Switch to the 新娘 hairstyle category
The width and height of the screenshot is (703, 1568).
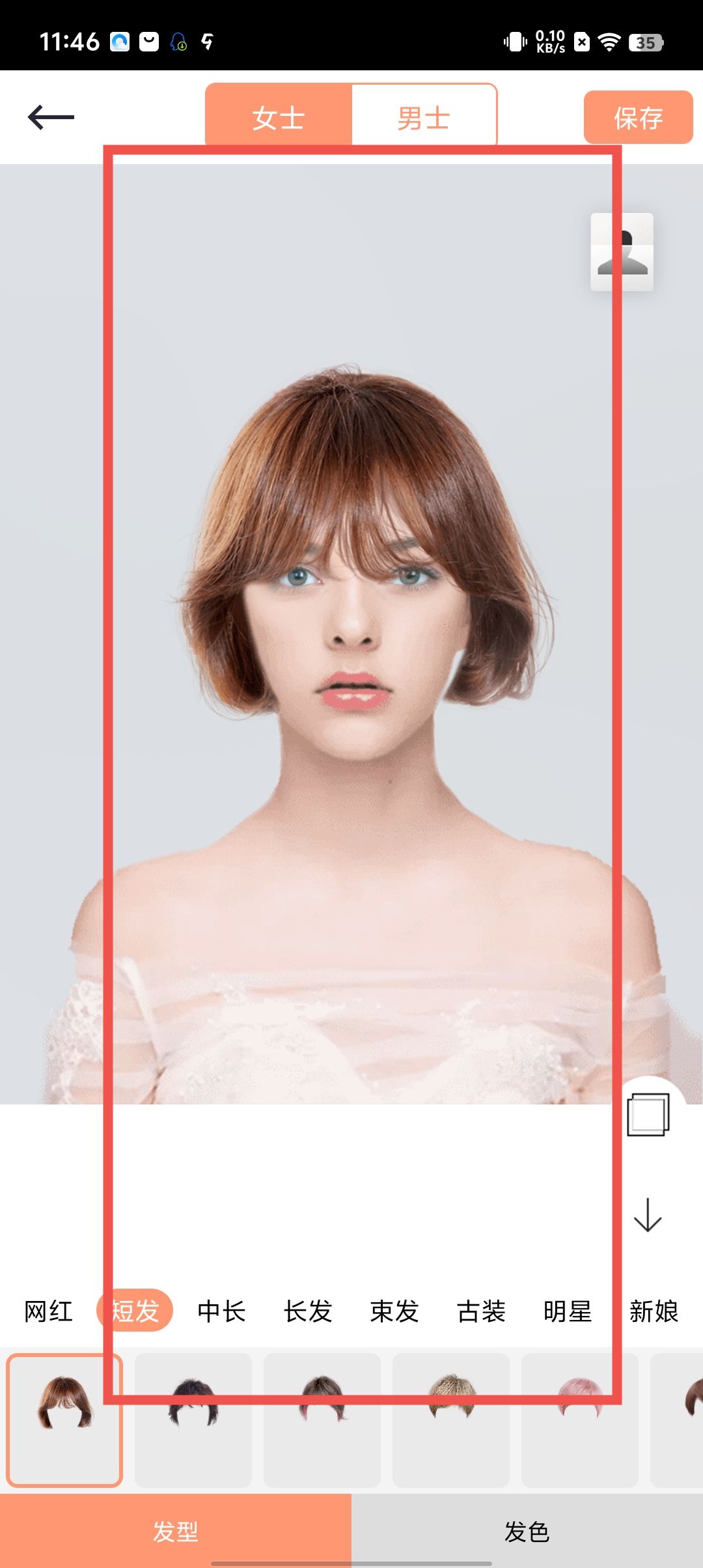(654, 1311)
